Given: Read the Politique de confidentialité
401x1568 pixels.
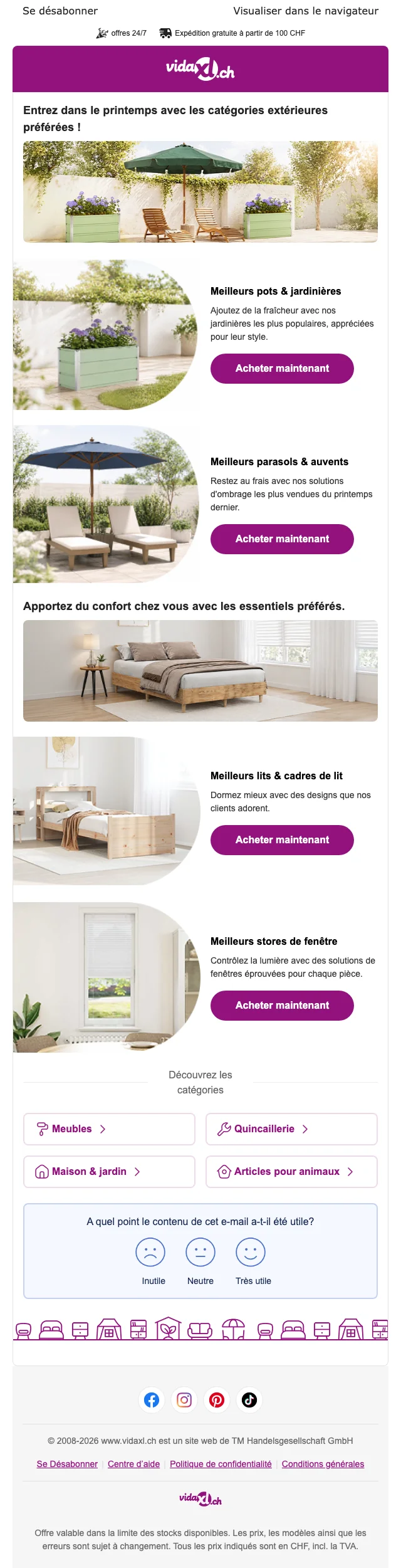Looking at the screenshot, I should click(221, 1464).
